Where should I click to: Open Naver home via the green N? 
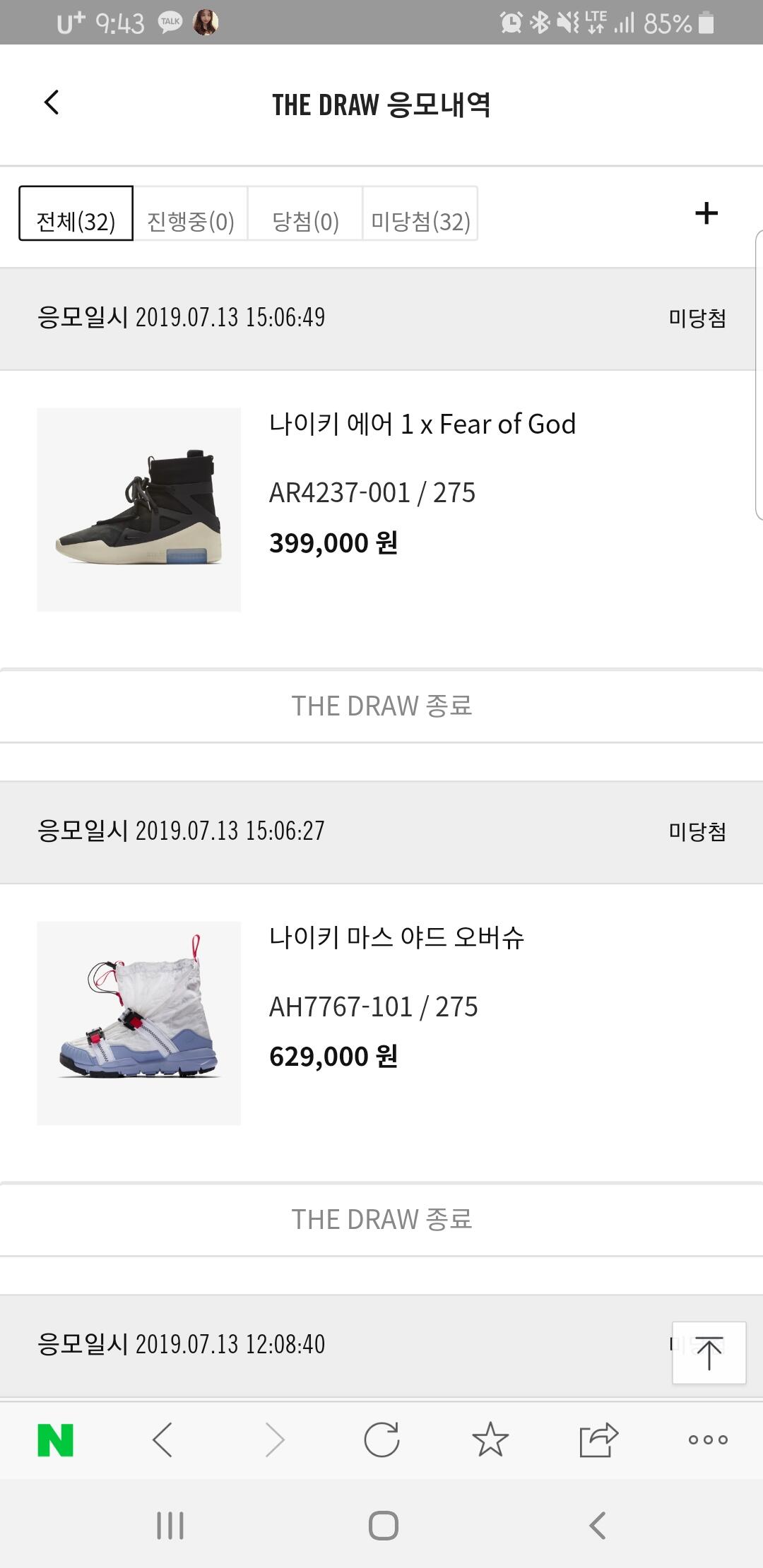[x=55, y=1440]
